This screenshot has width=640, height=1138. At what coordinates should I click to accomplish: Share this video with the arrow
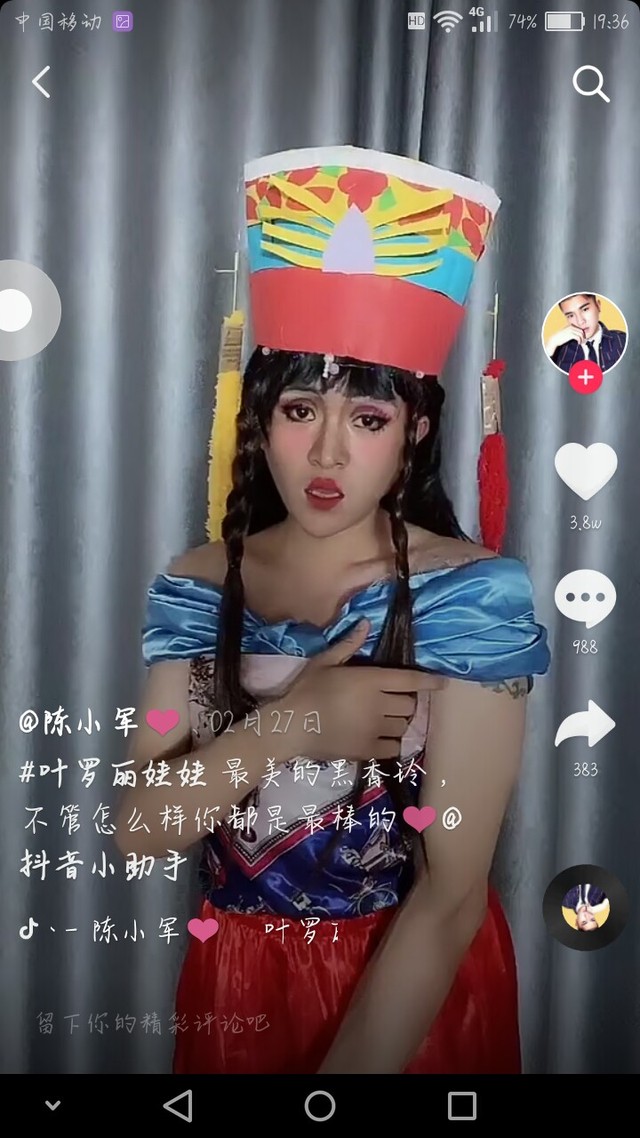coord(585,725)
